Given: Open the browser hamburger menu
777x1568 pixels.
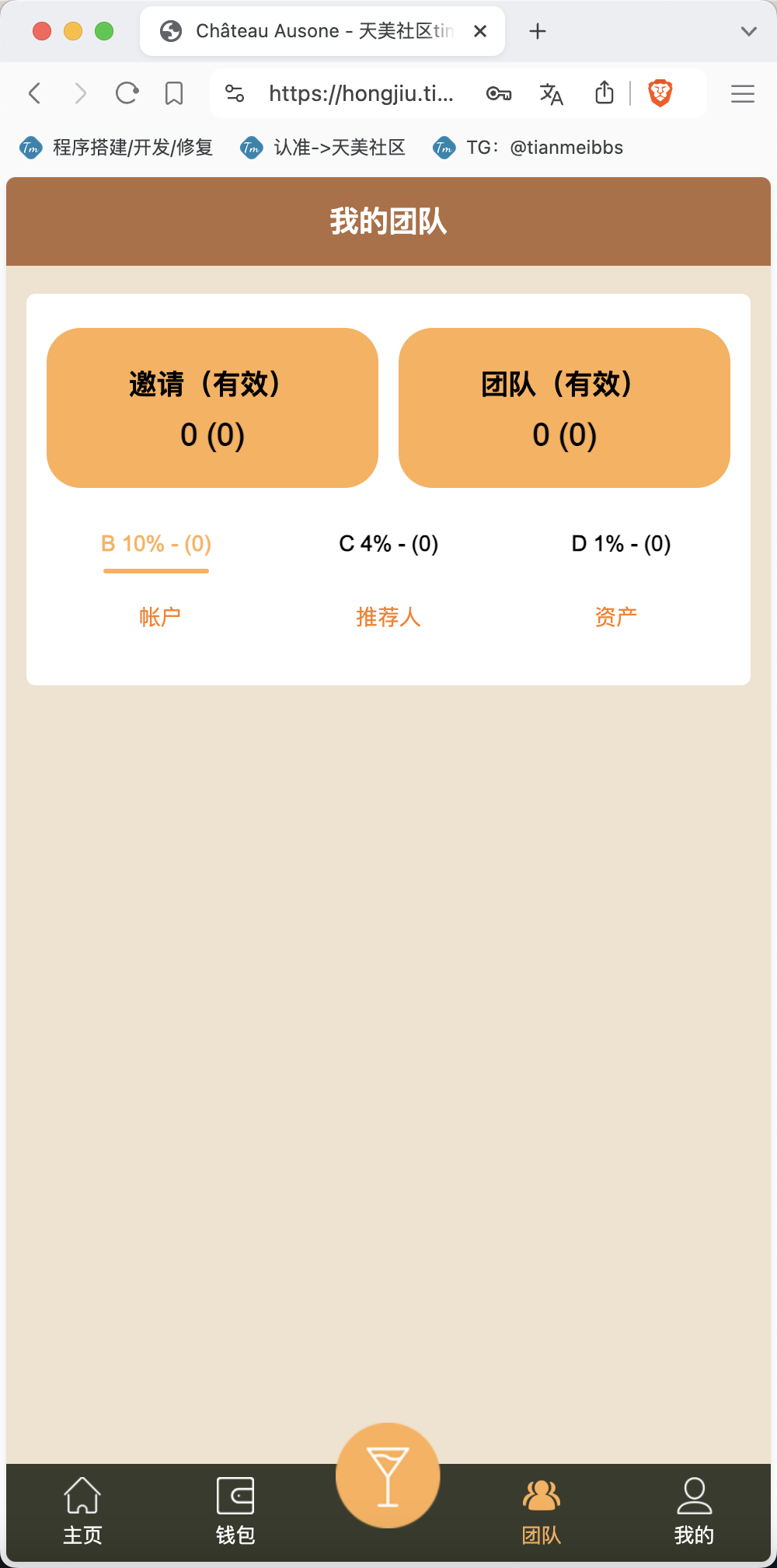Looking at the screenshot, I should [743, 94].
